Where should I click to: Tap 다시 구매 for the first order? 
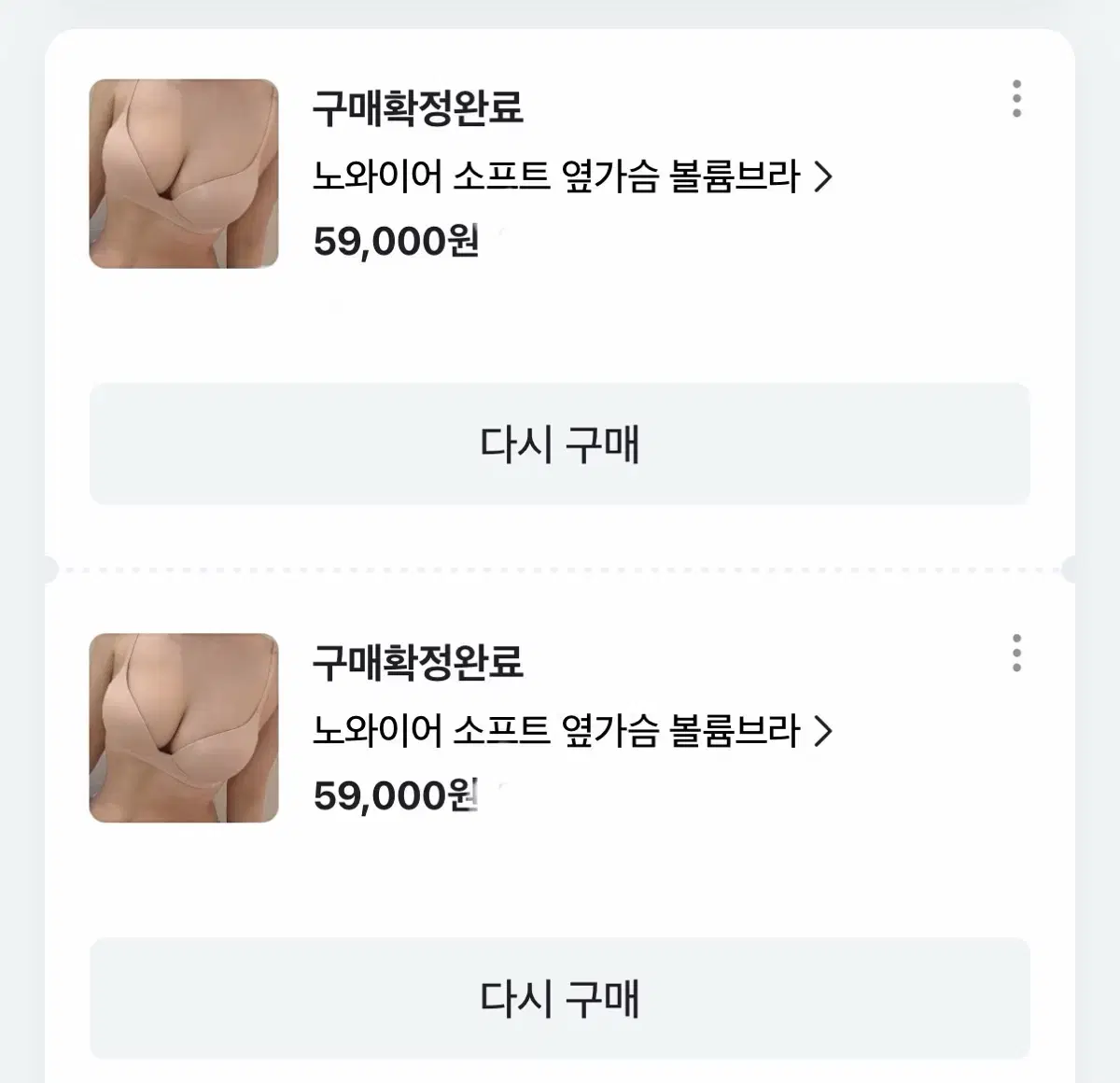(560, 444)
